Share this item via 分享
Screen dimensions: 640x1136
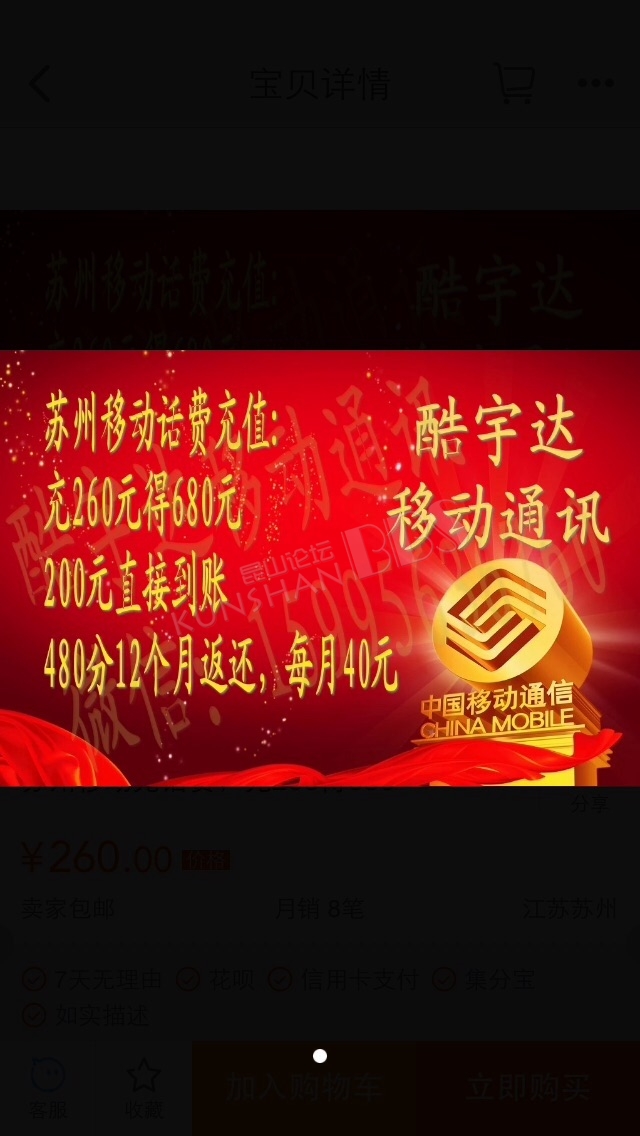[x=589, y=804]
